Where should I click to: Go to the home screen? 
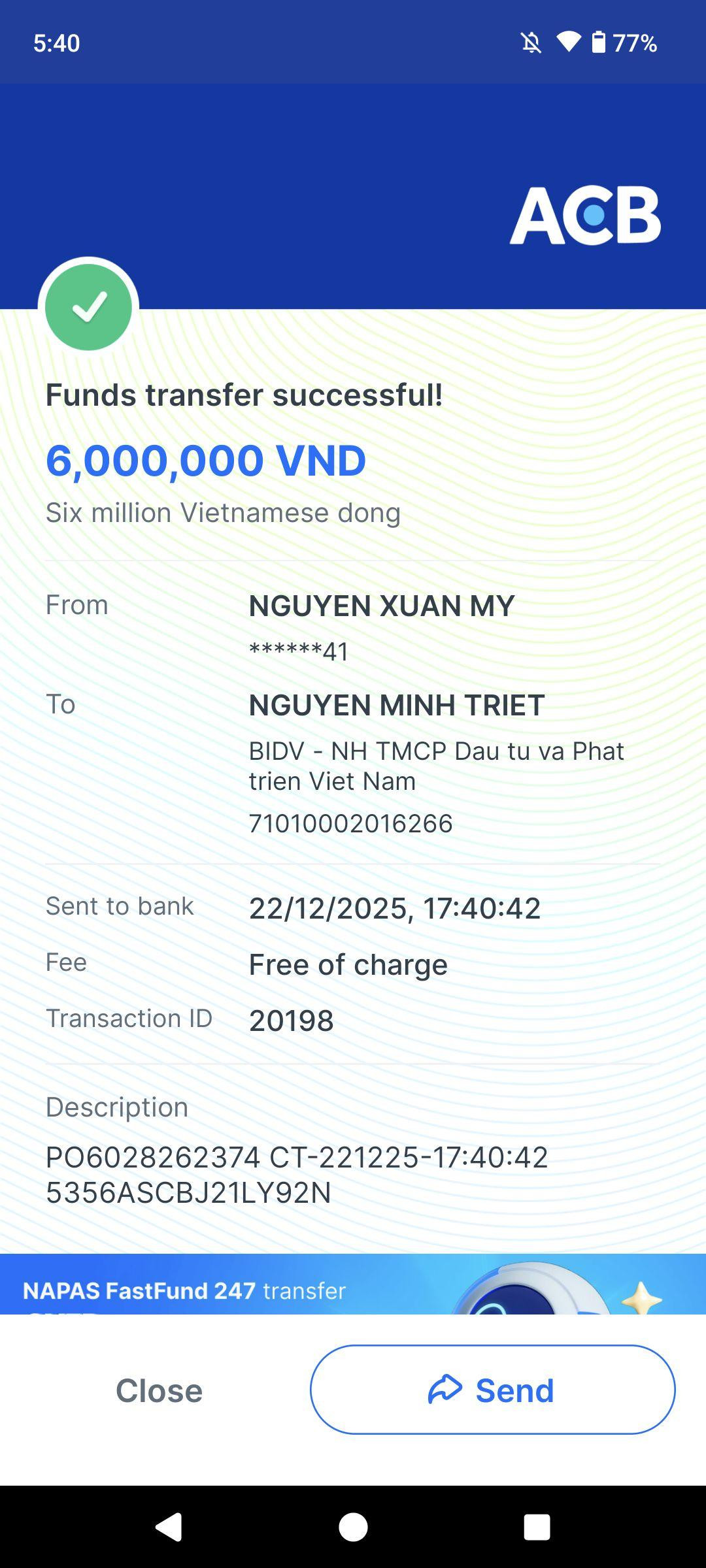tap(353, 1527)
